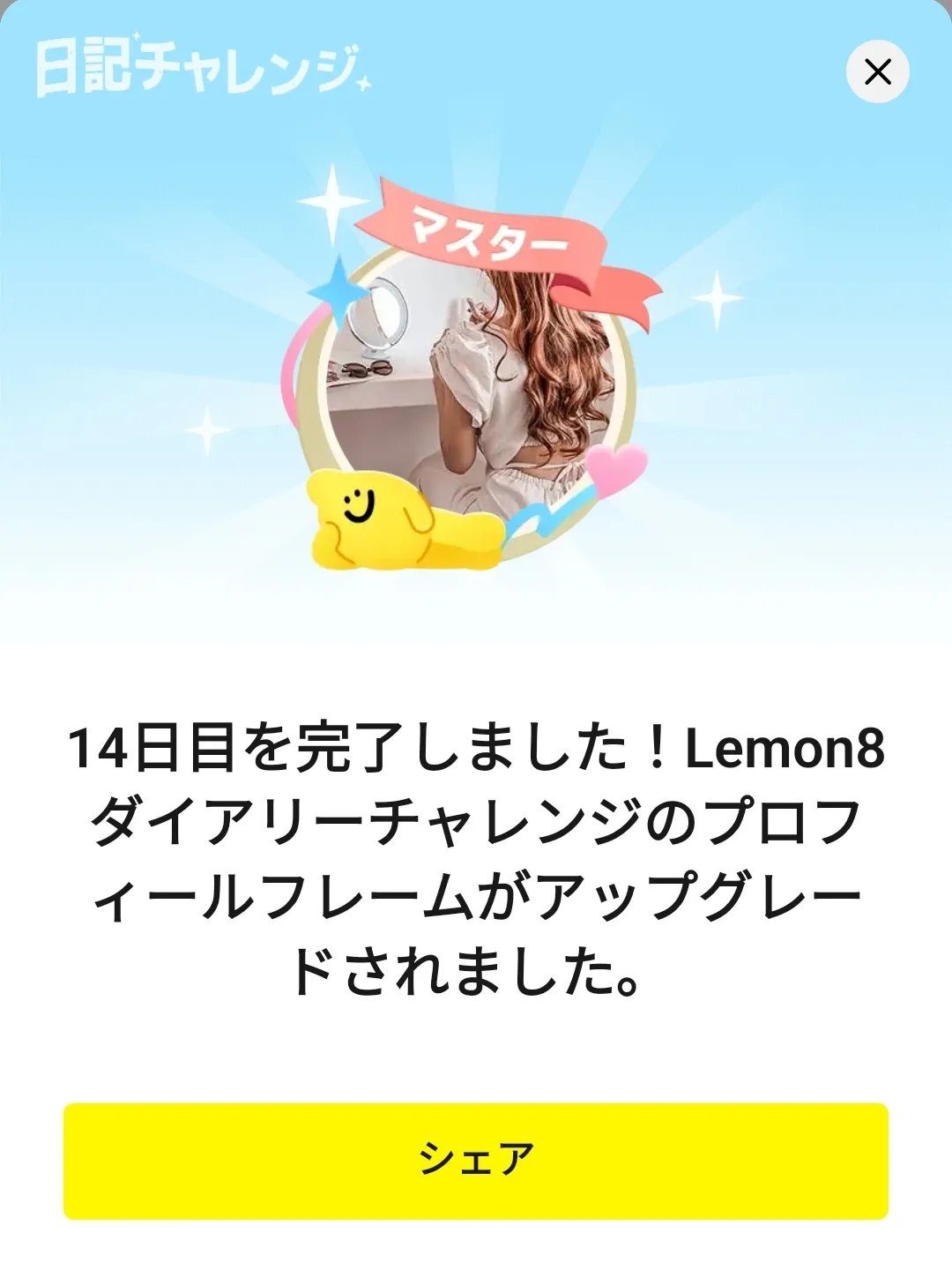Close the diary challenge dialog

(x=877, y=71)
